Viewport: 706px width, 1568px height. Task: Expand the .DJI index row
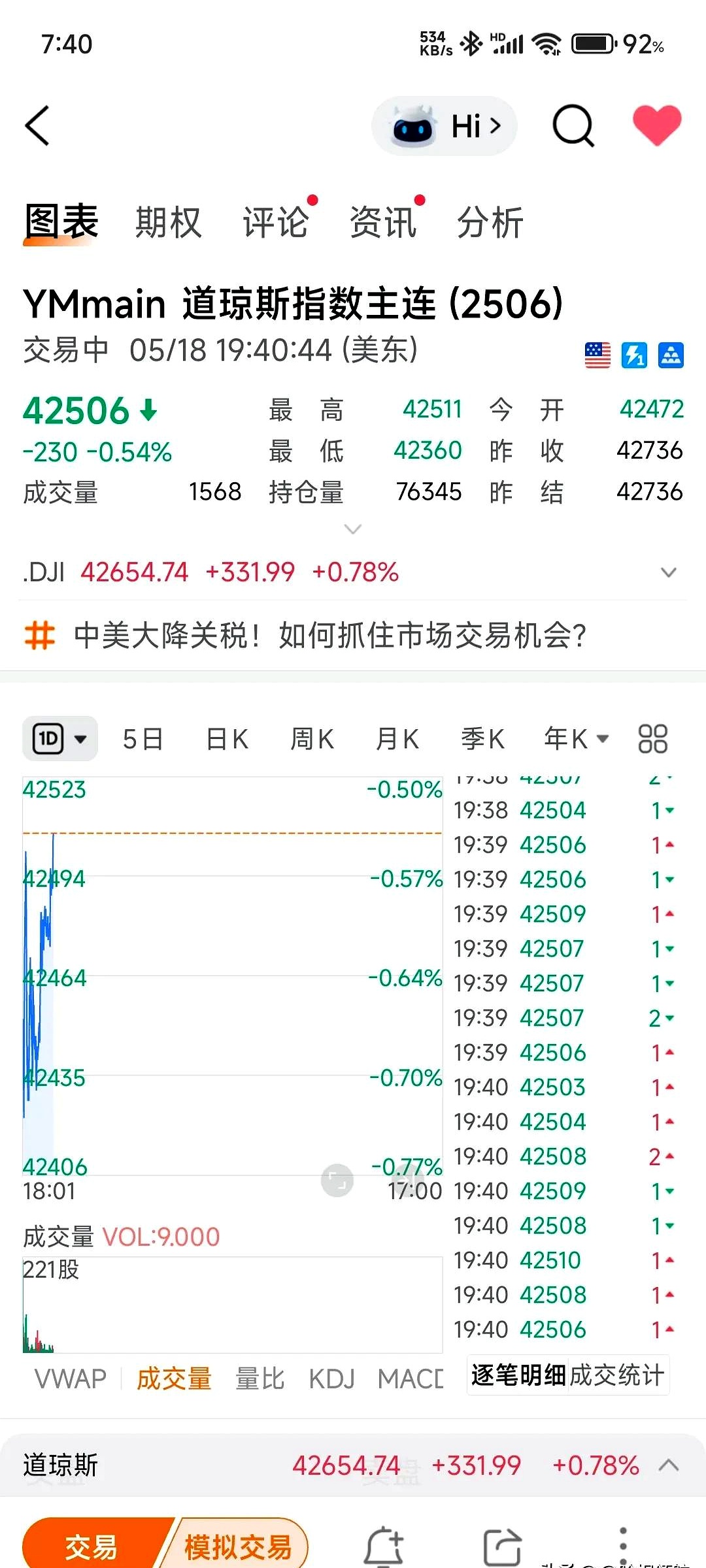tap(668, 573)
